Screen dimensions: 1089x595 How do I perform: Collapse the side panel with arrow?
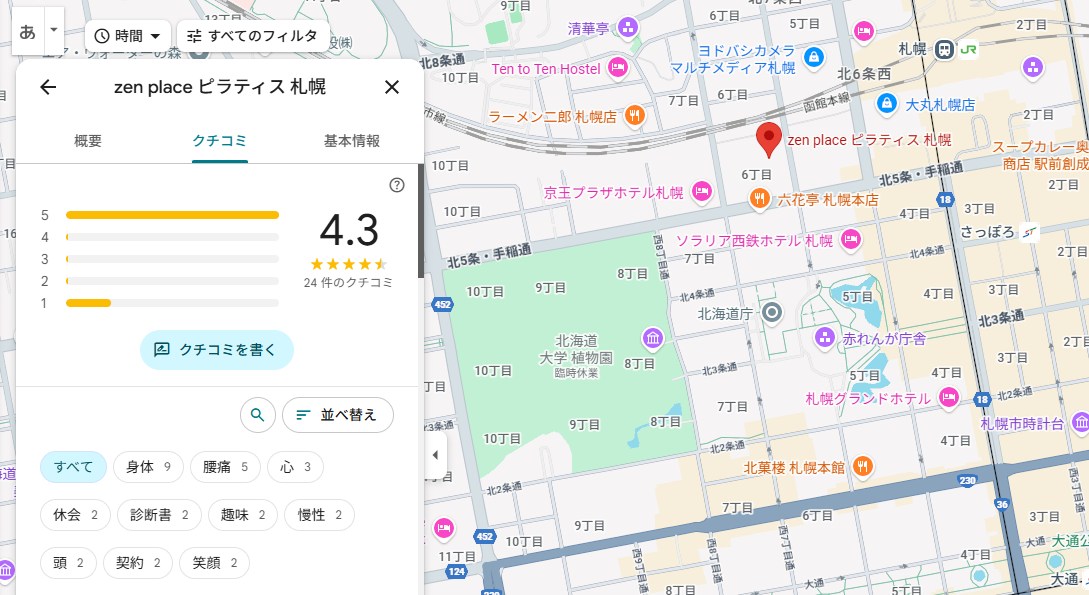pos(435,455)
